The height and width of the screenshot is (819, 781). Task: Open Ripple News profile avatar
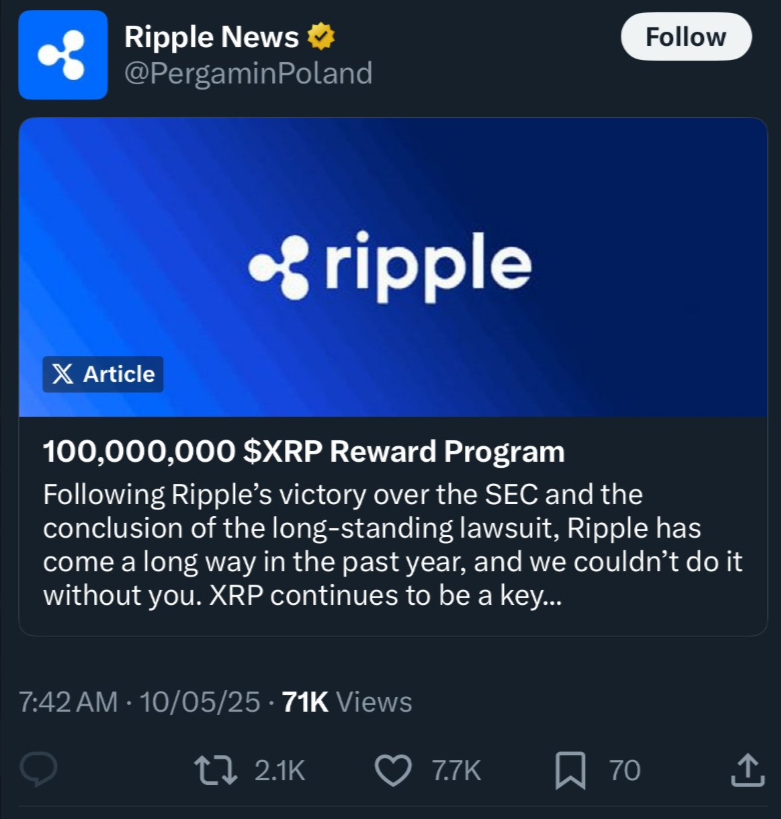click(x=63, y=55)
